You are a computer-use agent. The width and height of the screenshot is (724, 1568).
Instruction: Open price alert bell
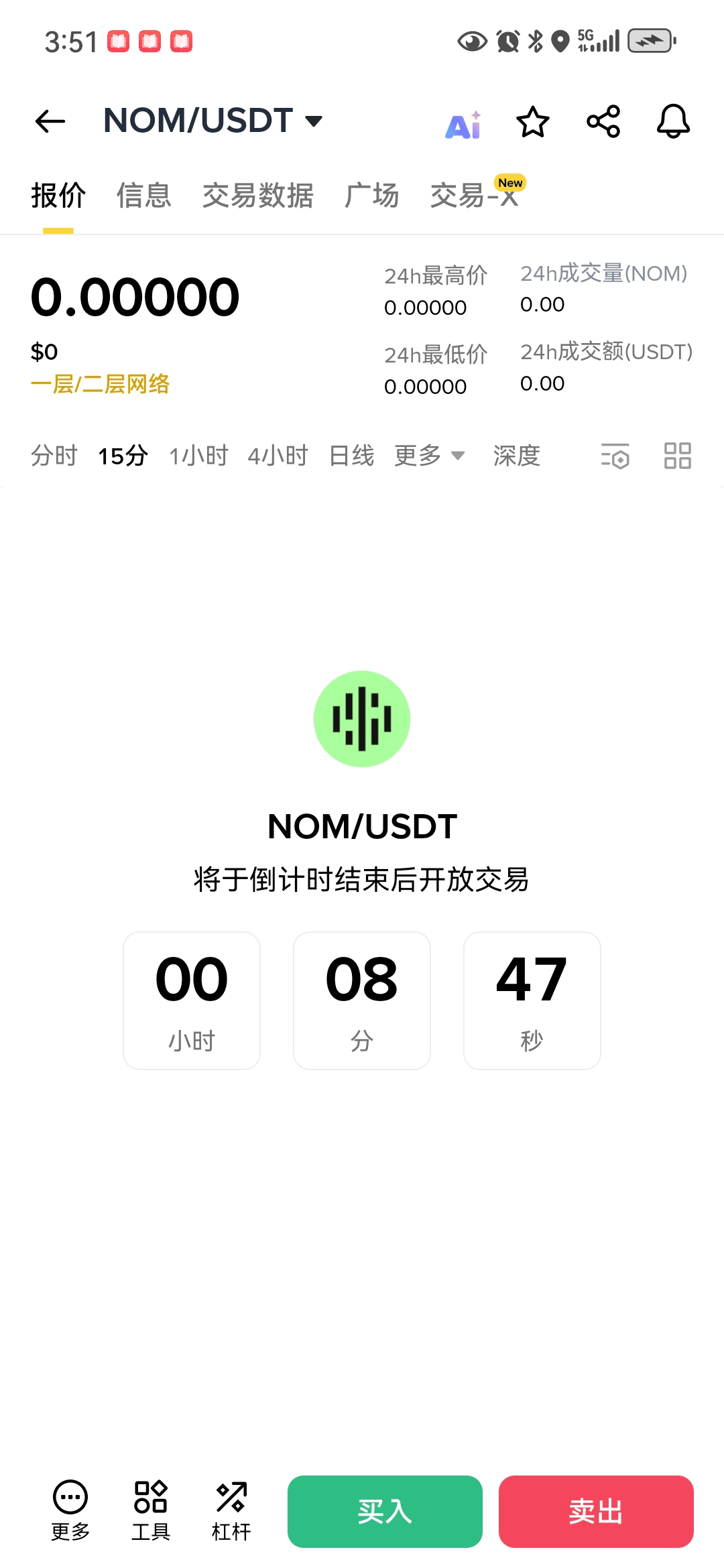click(673, 121)
